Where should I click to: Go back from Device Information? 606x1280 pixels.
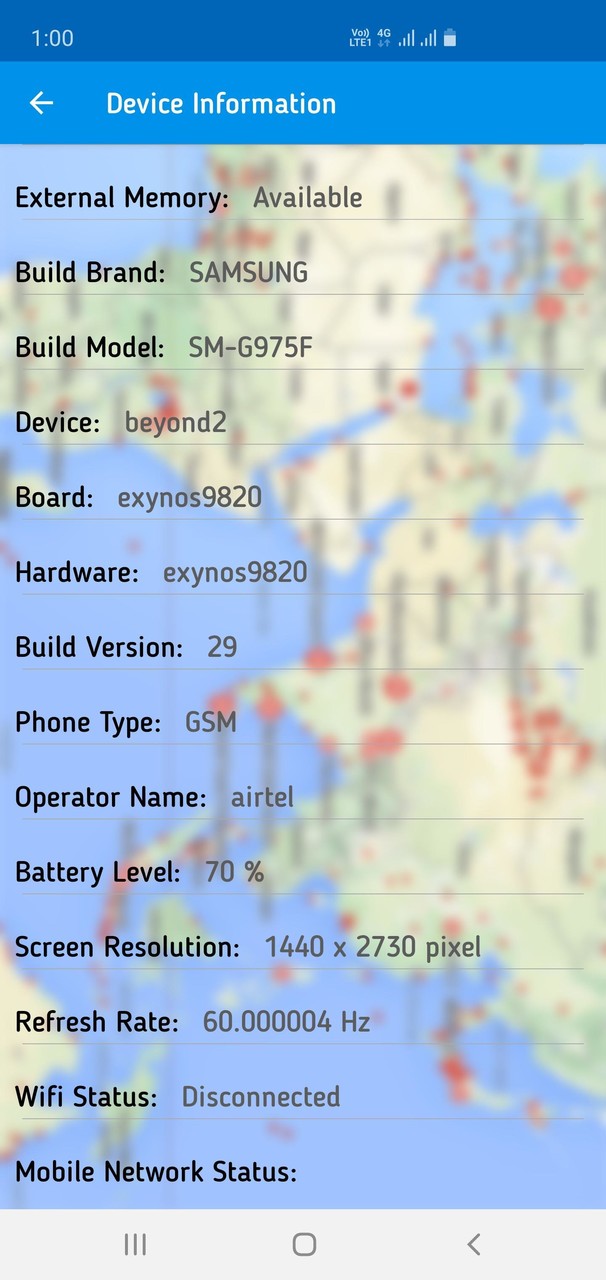[41, 103]
